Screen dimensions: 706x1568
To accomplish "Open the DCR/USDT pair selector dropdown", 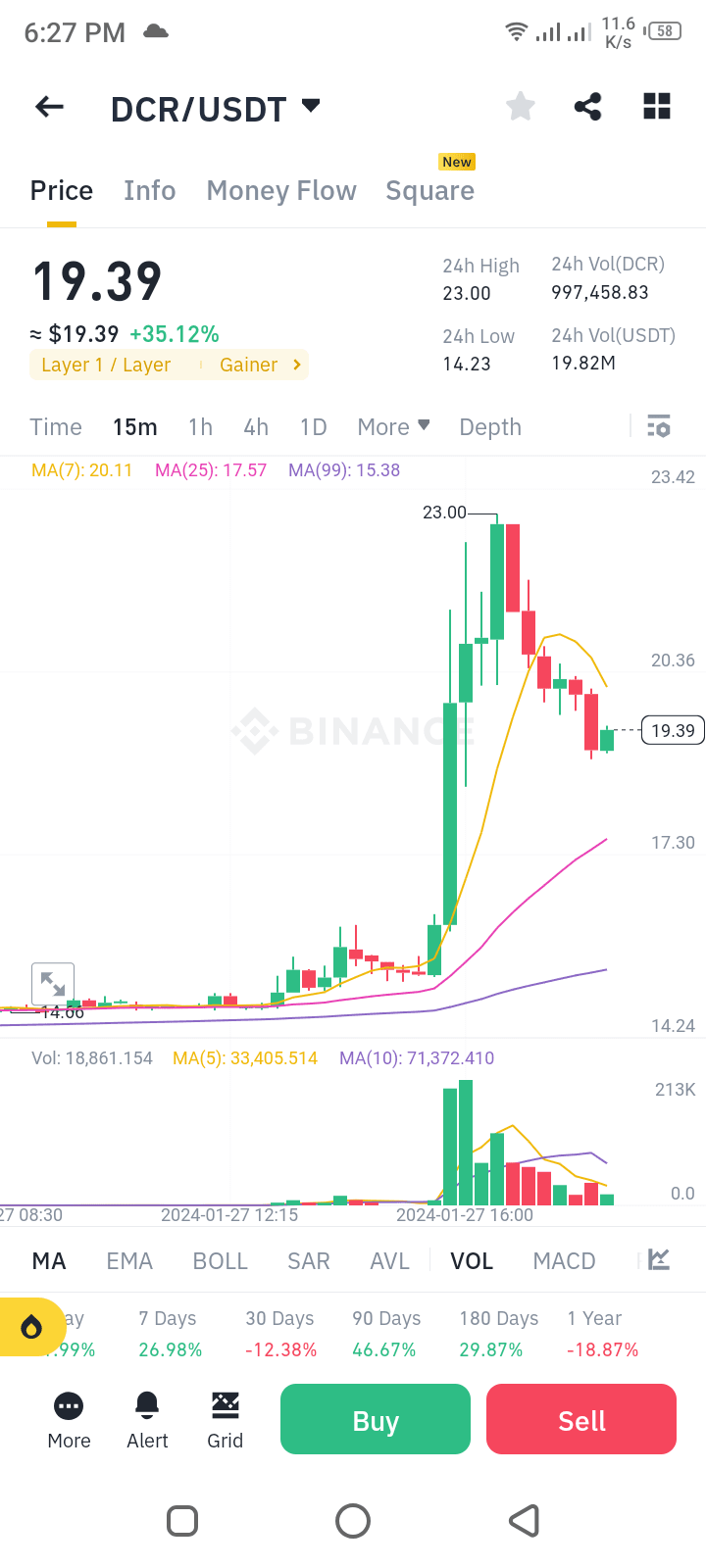I will 310,109.
